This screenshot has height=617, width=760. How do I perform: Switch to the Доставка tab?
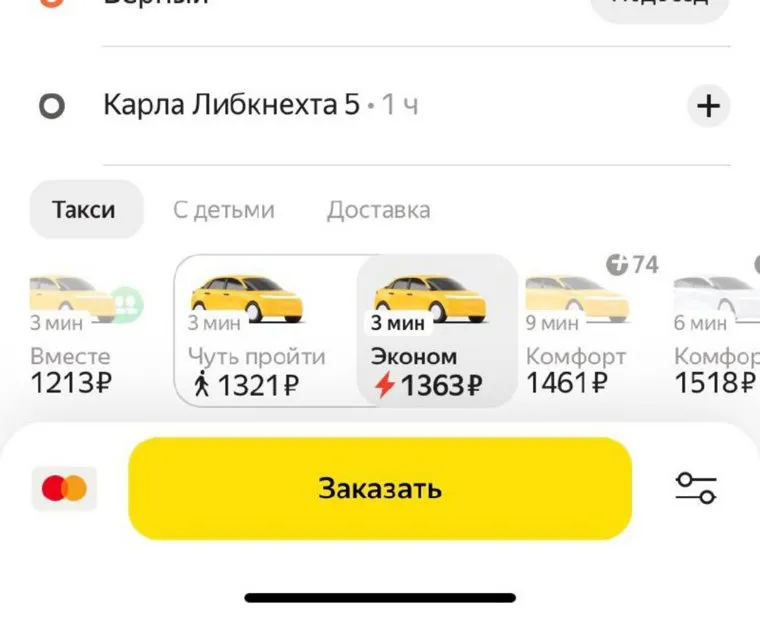[x=378, y=210]
